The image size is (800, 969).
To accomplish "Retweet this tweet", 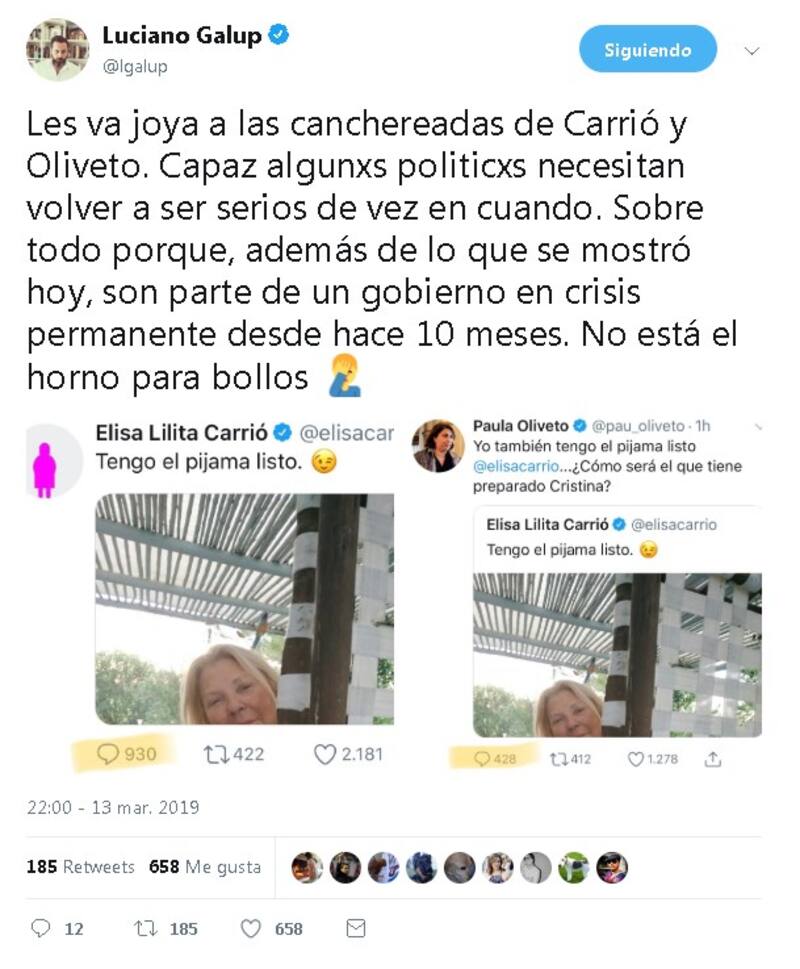I will point(145,929).
